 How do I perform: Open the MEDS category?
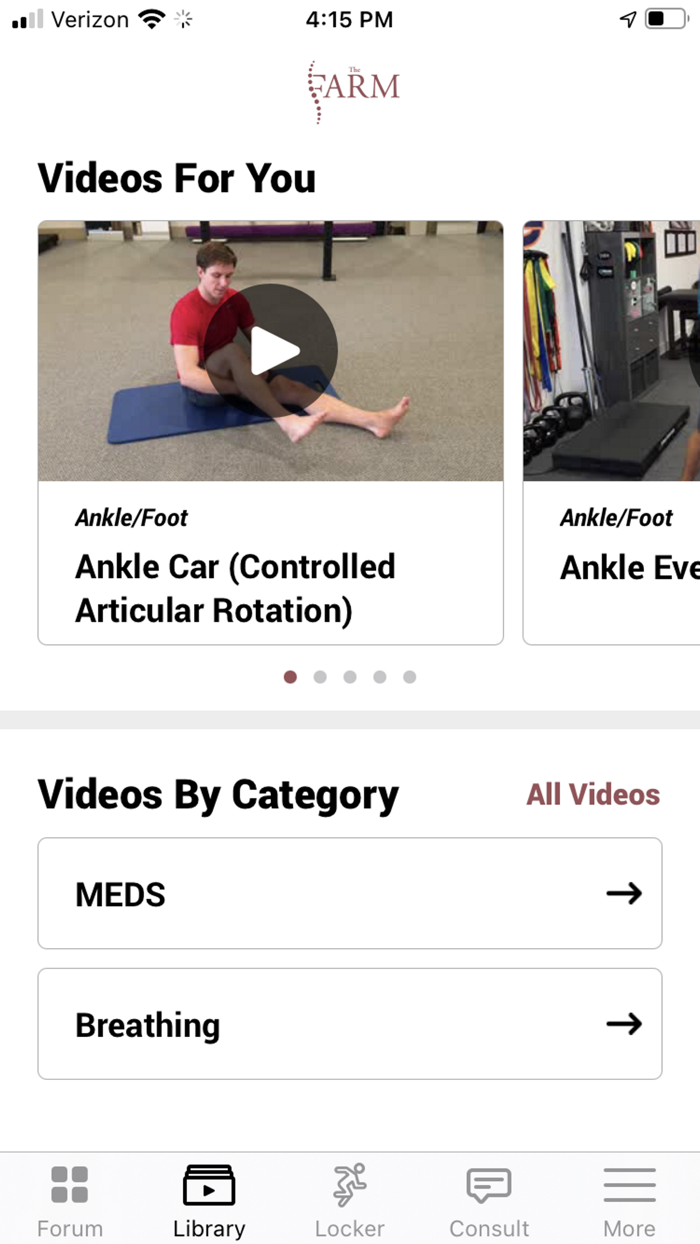pos(350,893)
